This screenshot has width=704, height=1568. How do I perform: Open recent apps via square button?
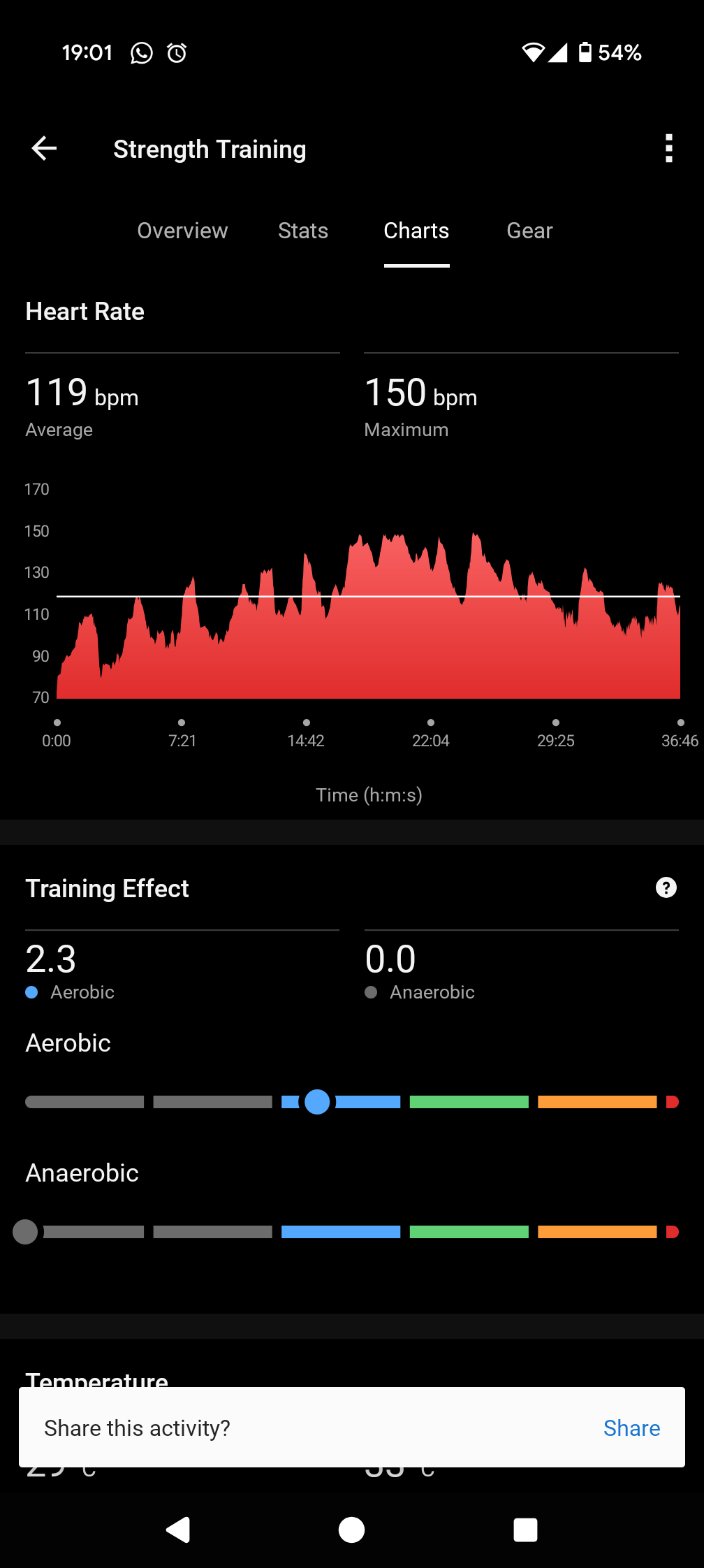pyautogui.click(x=525, y=1530)
